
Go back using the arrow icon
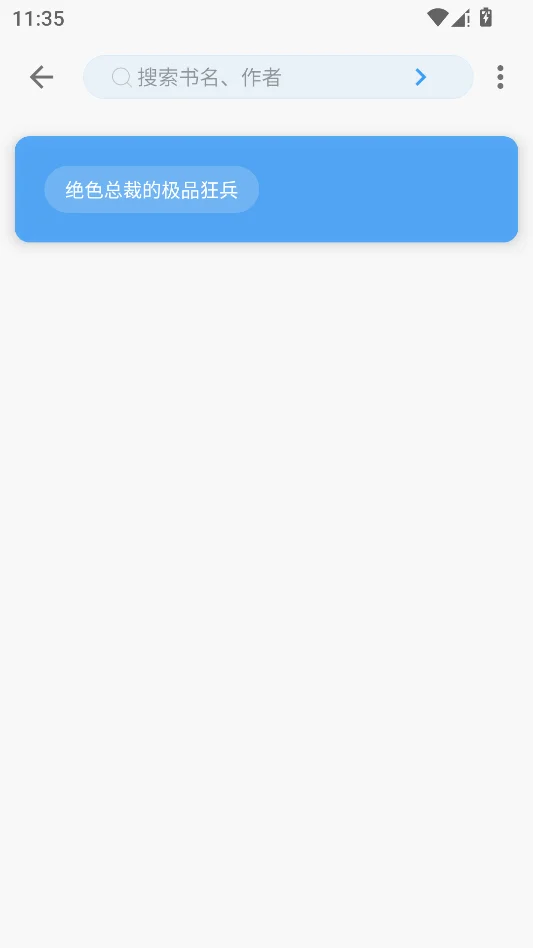[x=41, y=77]
